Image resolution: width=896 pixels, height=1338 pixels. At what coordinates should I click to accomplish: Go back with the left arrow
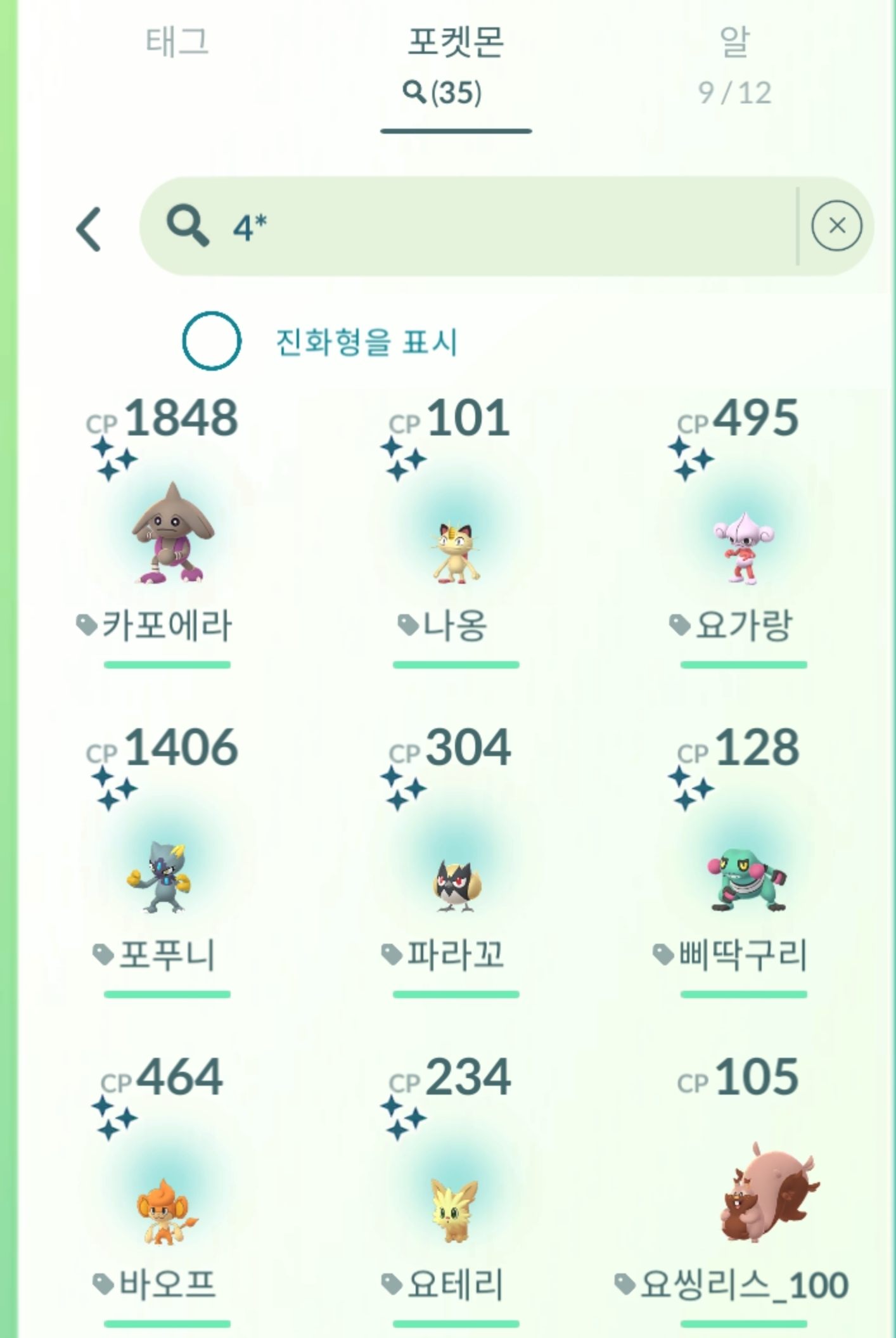[x=89, y=228]
